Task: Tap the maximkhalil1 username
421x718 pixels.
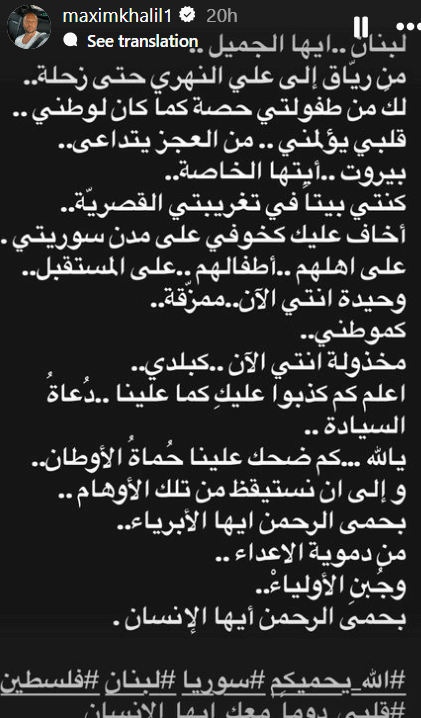Action: coord(117,16)
